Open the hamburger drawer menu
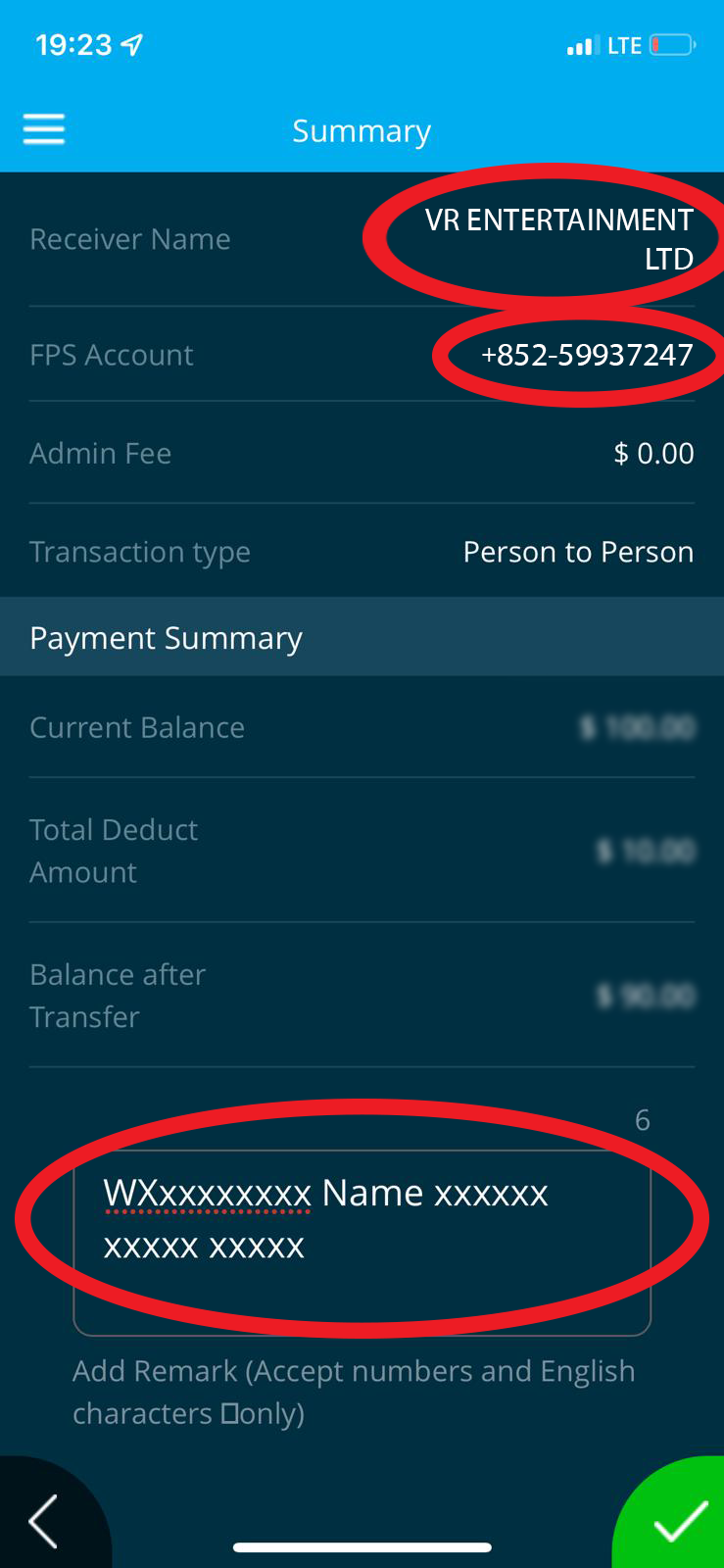This screenshot has height=1568, width=724. tap(44, 129)
